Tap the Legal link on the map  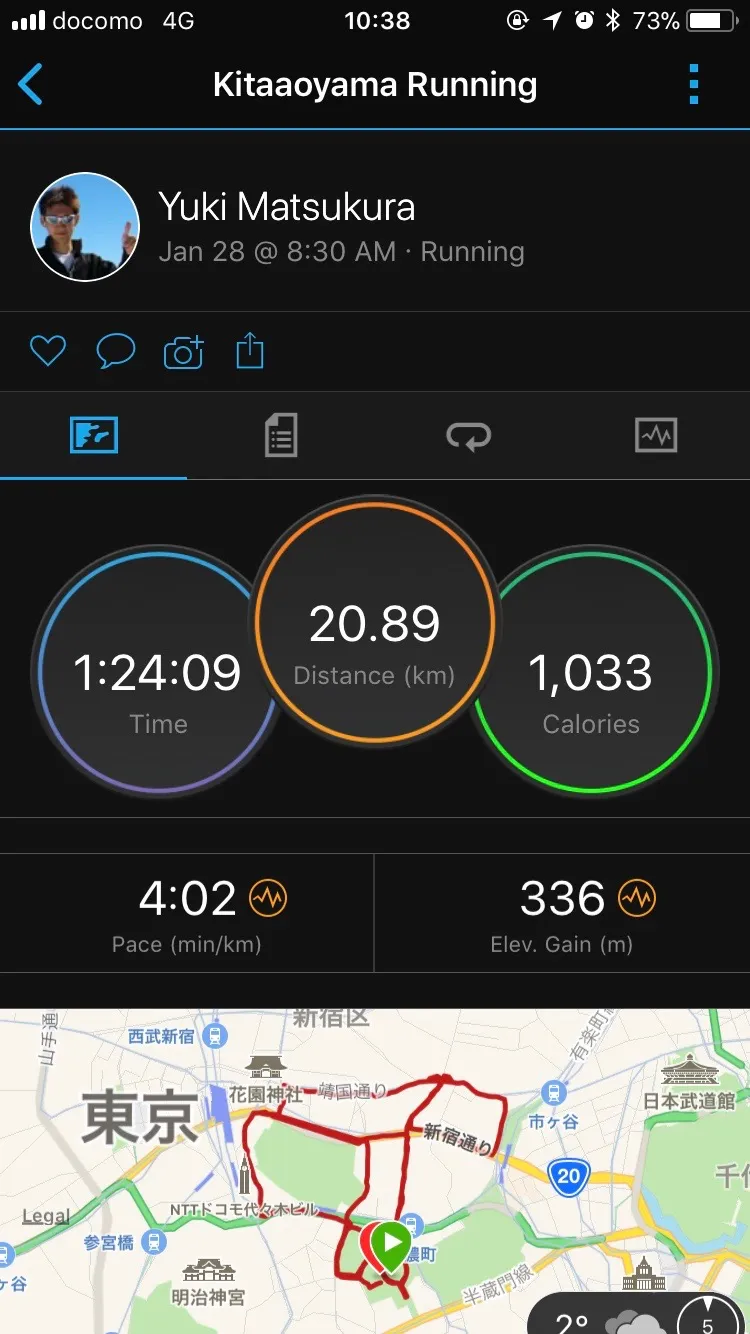[46, 1217]
